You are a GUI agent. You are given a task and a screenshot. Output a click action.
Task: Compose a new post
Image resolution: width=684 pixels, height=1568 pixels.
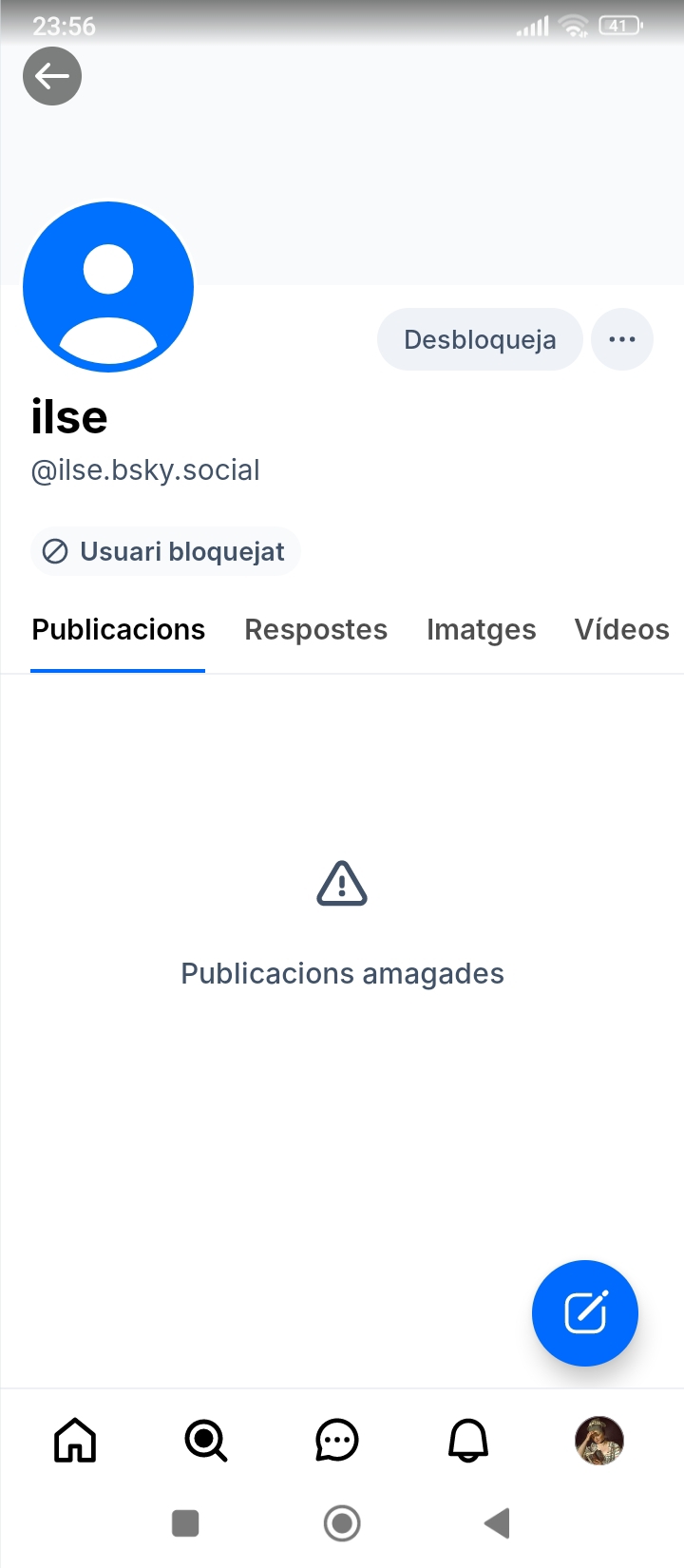click(x=585, y=1313)
